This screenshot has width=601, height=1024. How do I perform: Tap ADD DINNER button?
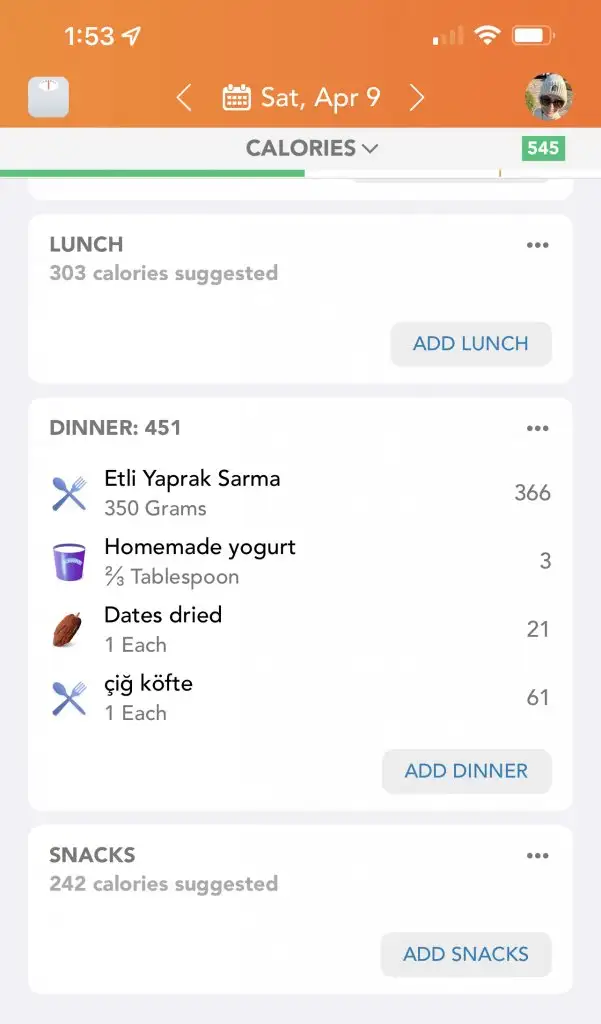coord(466,771)
